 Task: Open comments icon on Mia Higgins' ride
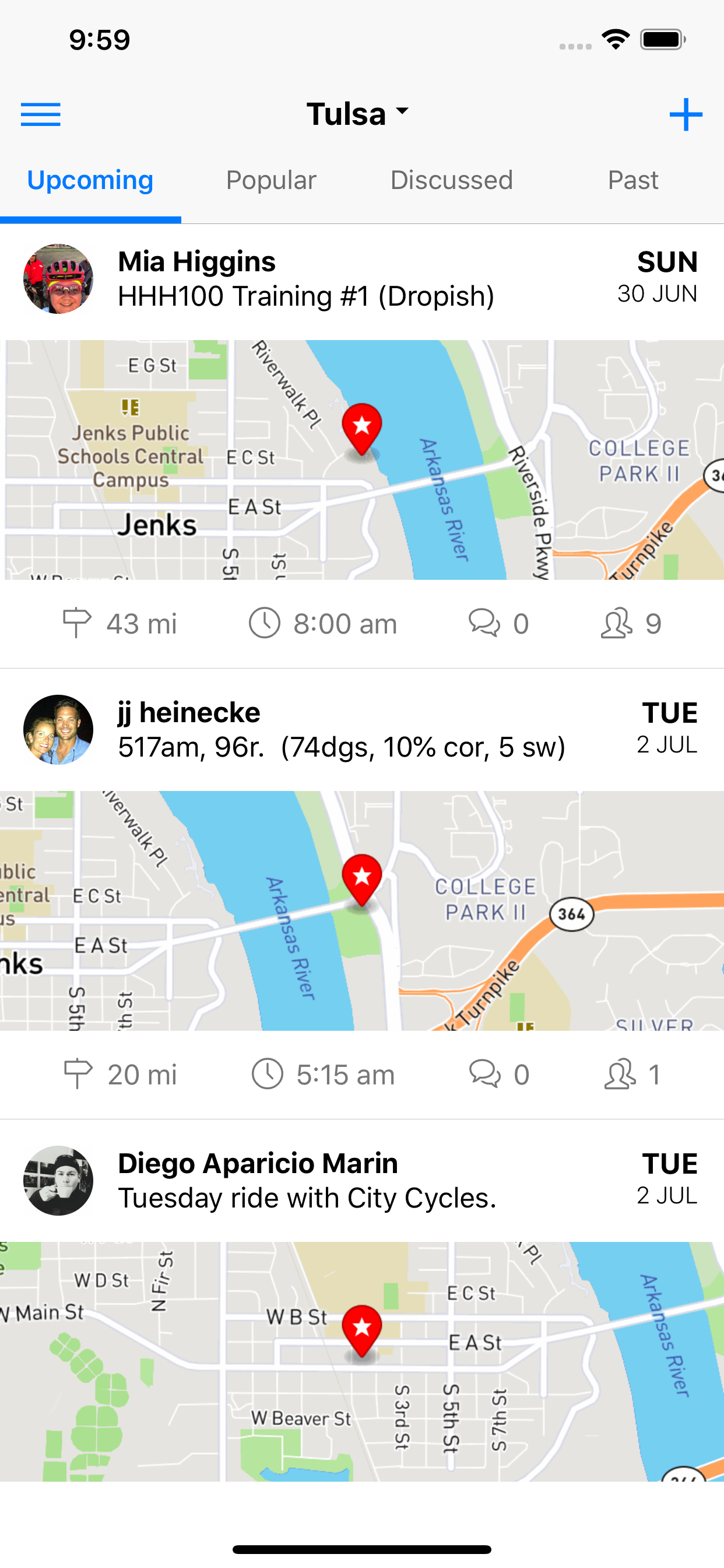click(485, 622)
